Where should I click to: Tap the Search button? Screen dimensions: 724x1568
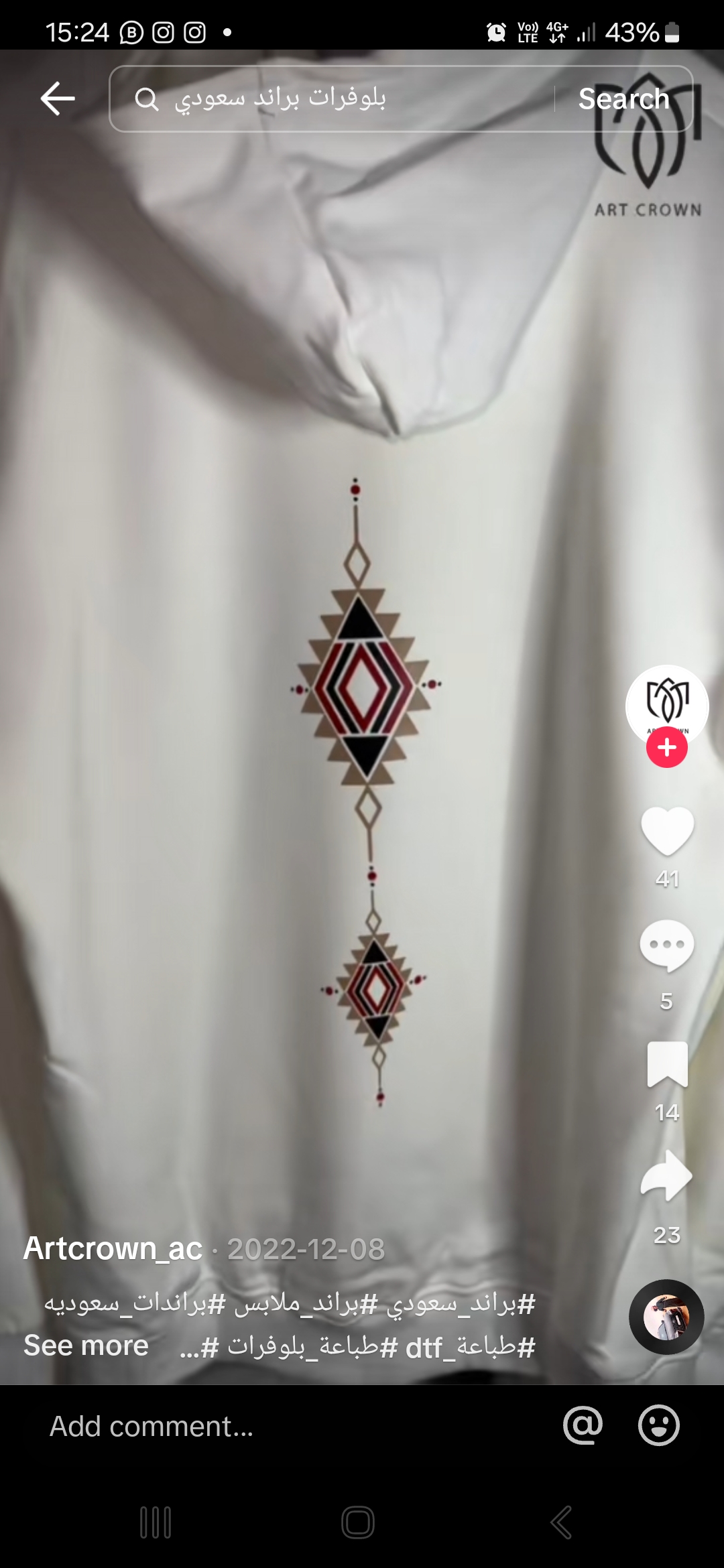click(x=624, y=99)
